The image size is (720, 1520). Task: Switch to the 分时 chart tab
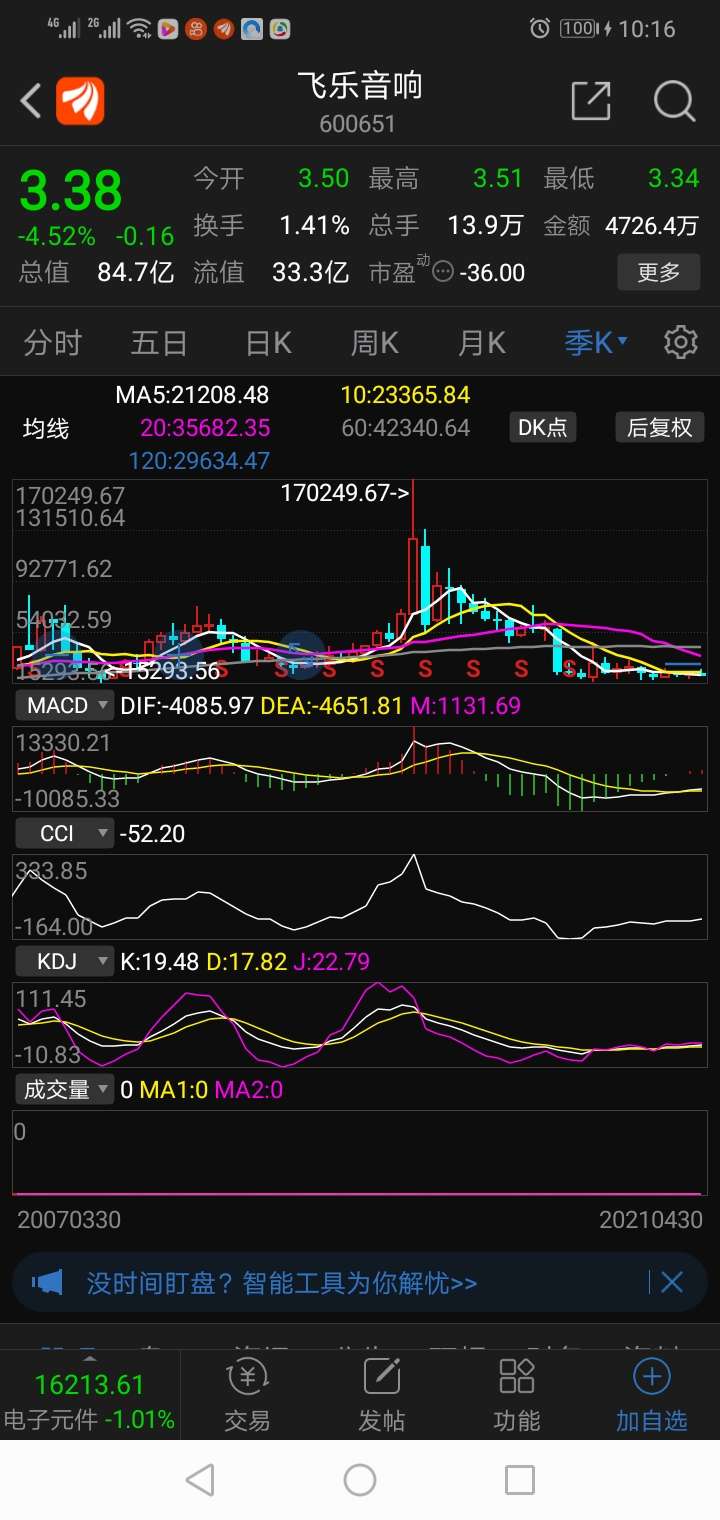(x=52, y=343)
